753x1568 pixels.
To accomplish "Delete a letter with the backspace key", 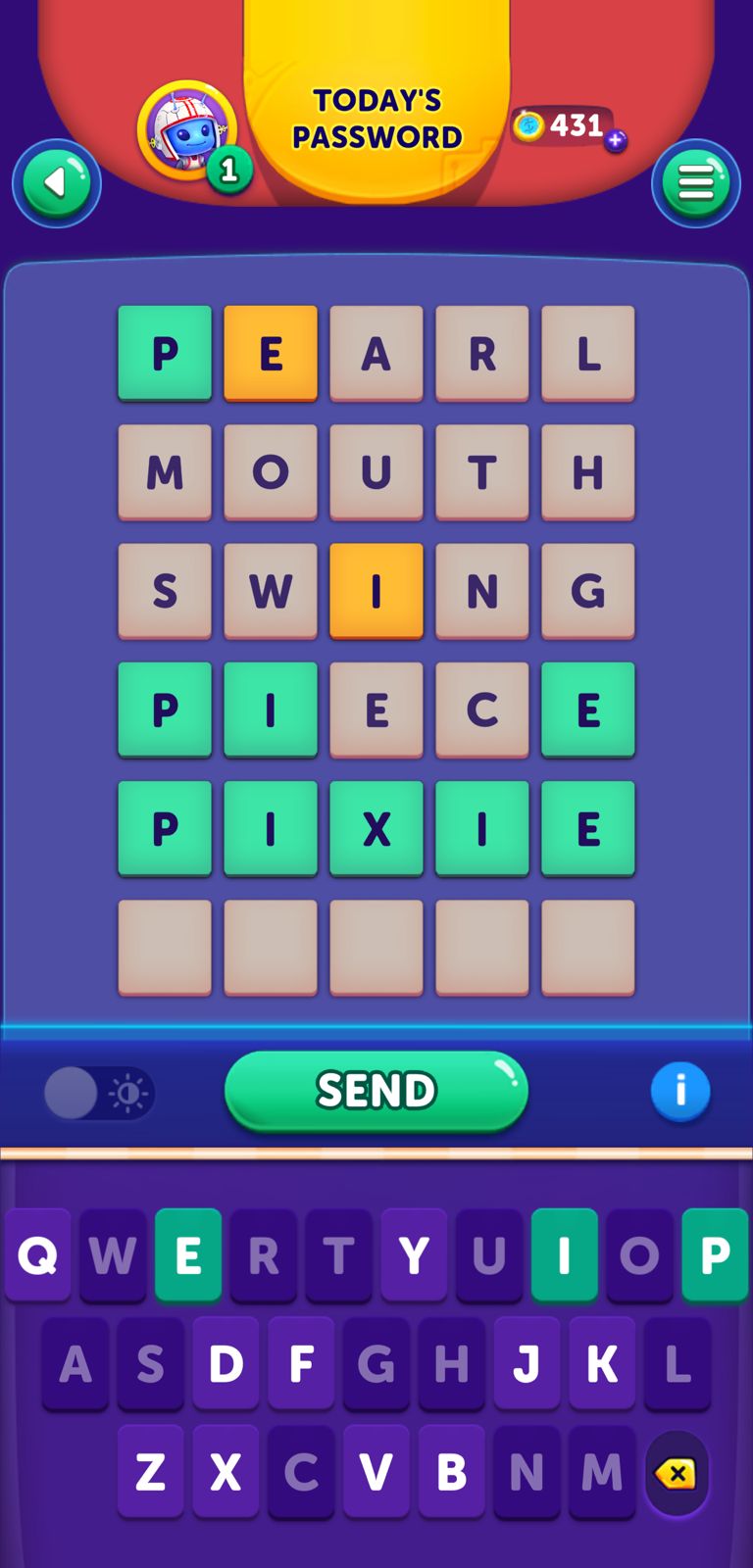I will 677,1473.
